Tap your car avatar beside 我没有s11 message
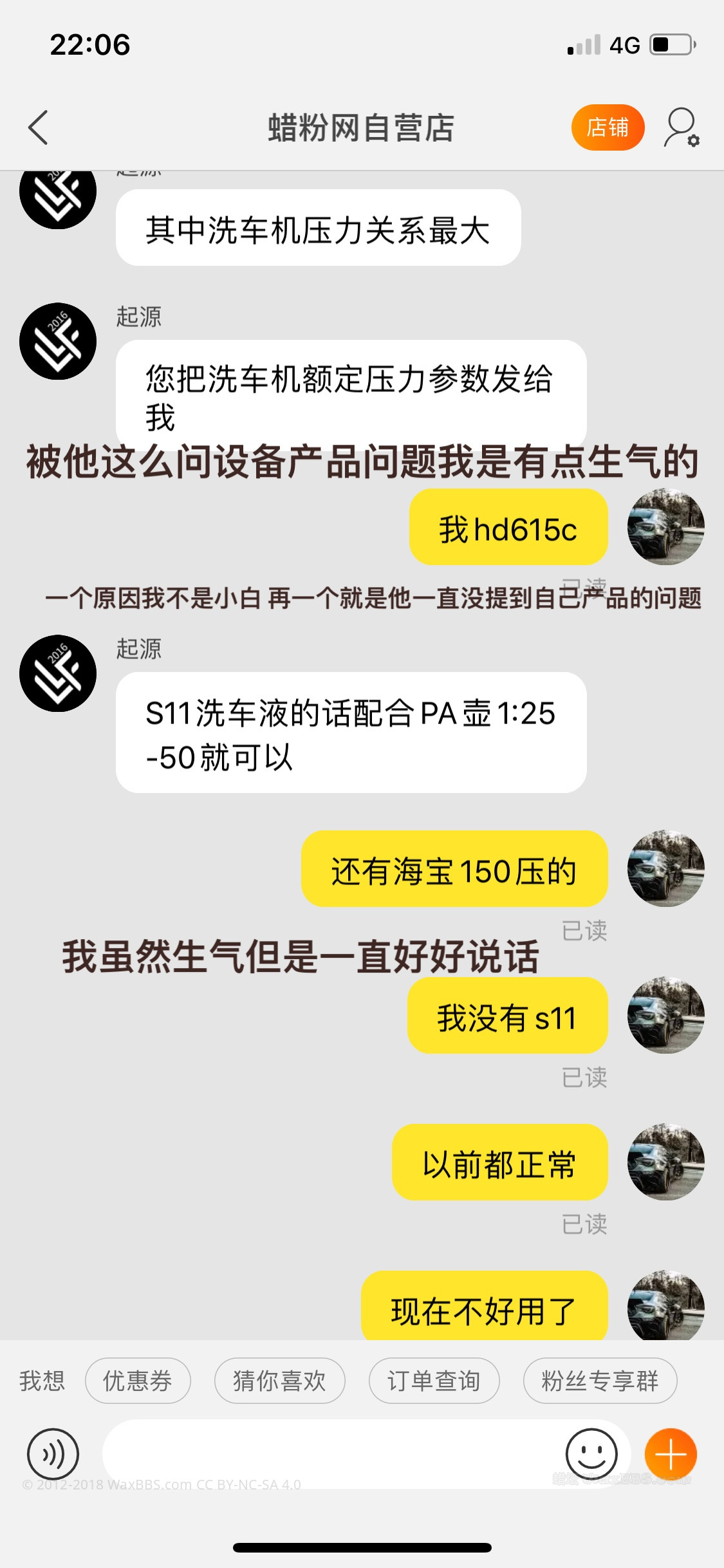Image resolution: width=724 pixels, height=1568 pixels. [665, 1017]
